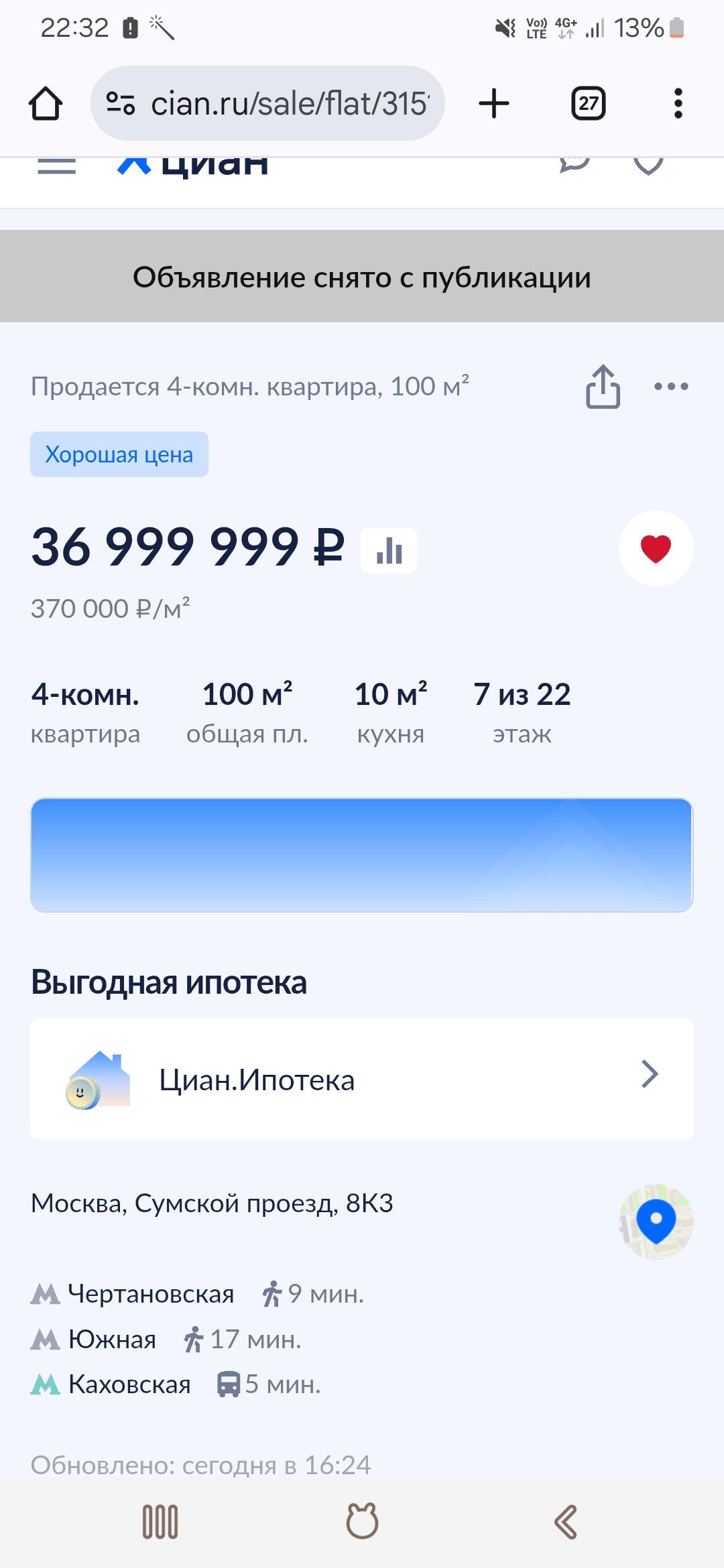Open the Циан hamburger menu
724x1568 pixels.
pos(57,166)
